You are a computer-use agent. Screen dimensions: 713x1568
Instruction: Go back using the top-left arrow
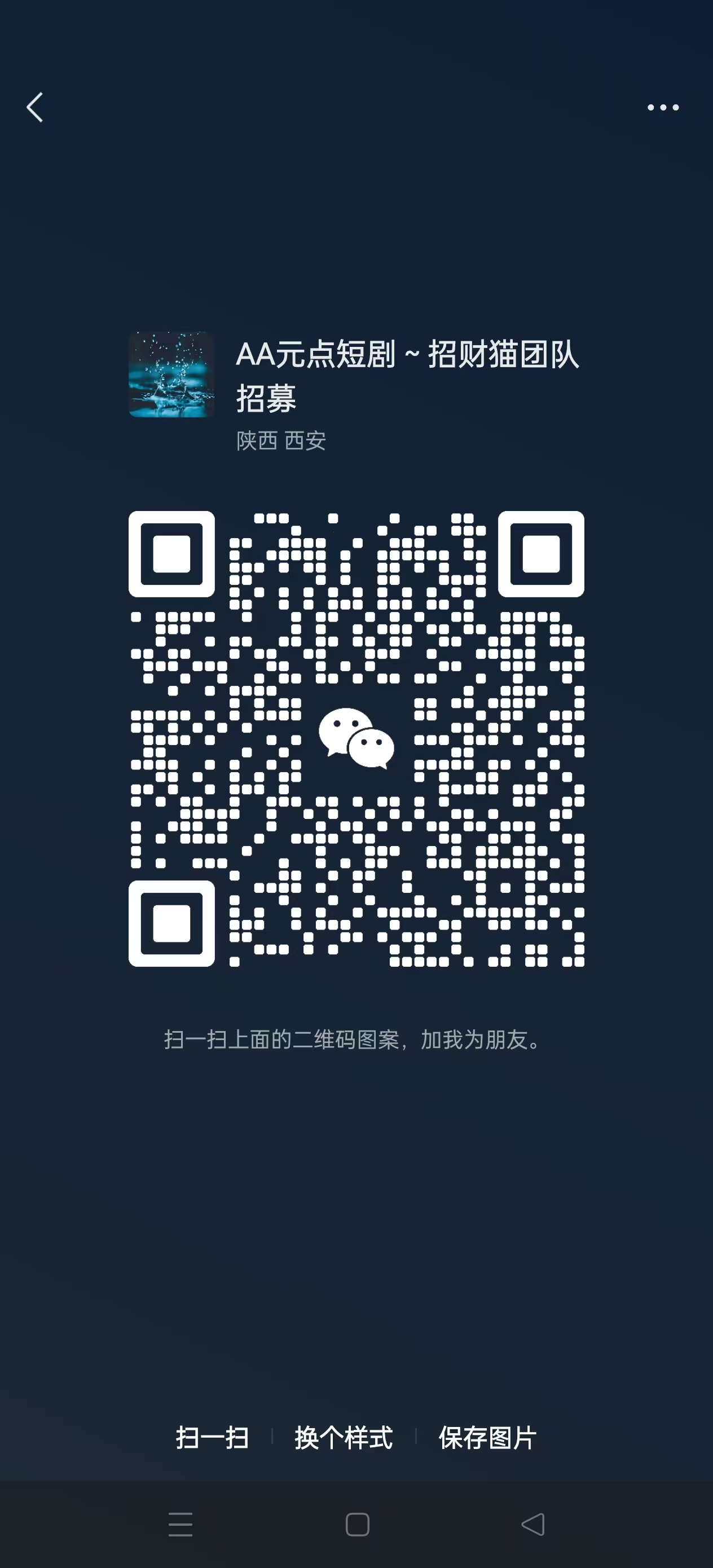point(35,107)
